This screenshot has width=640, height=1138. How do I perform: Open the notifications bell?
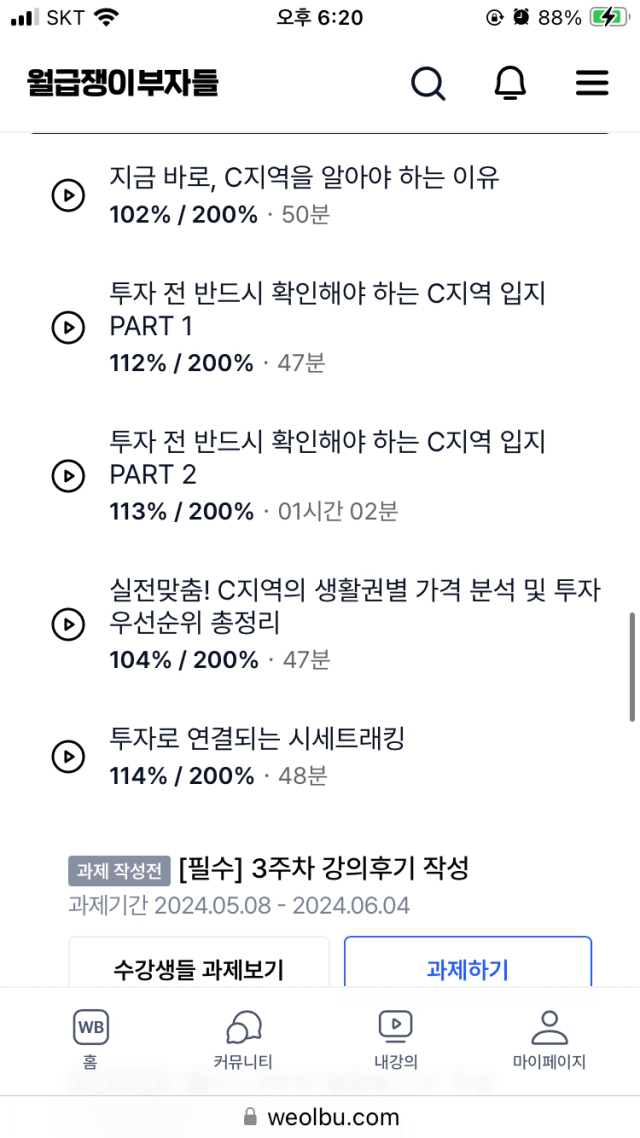coord(510,83)
